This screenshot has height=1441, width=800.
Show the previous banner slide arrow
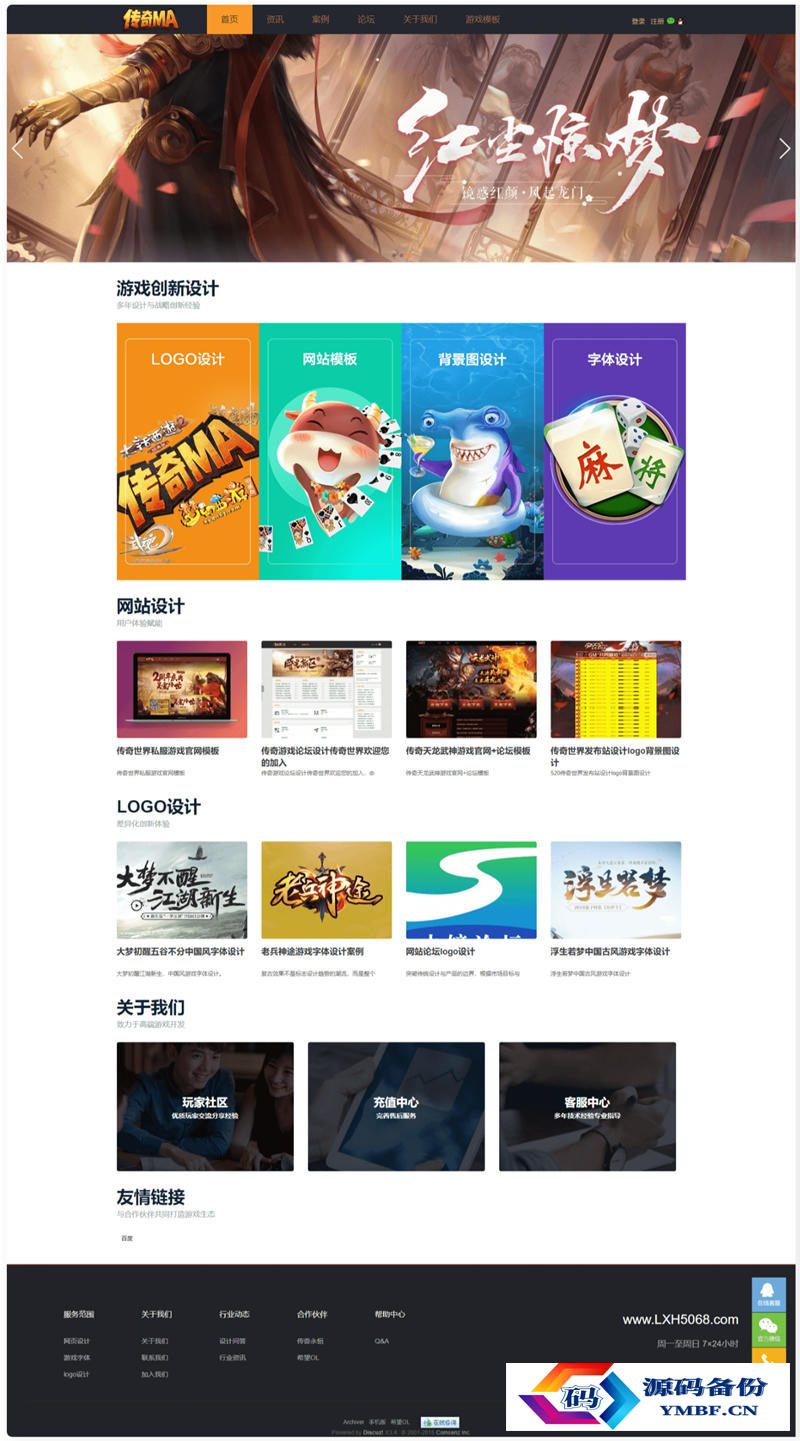point(17,148)
